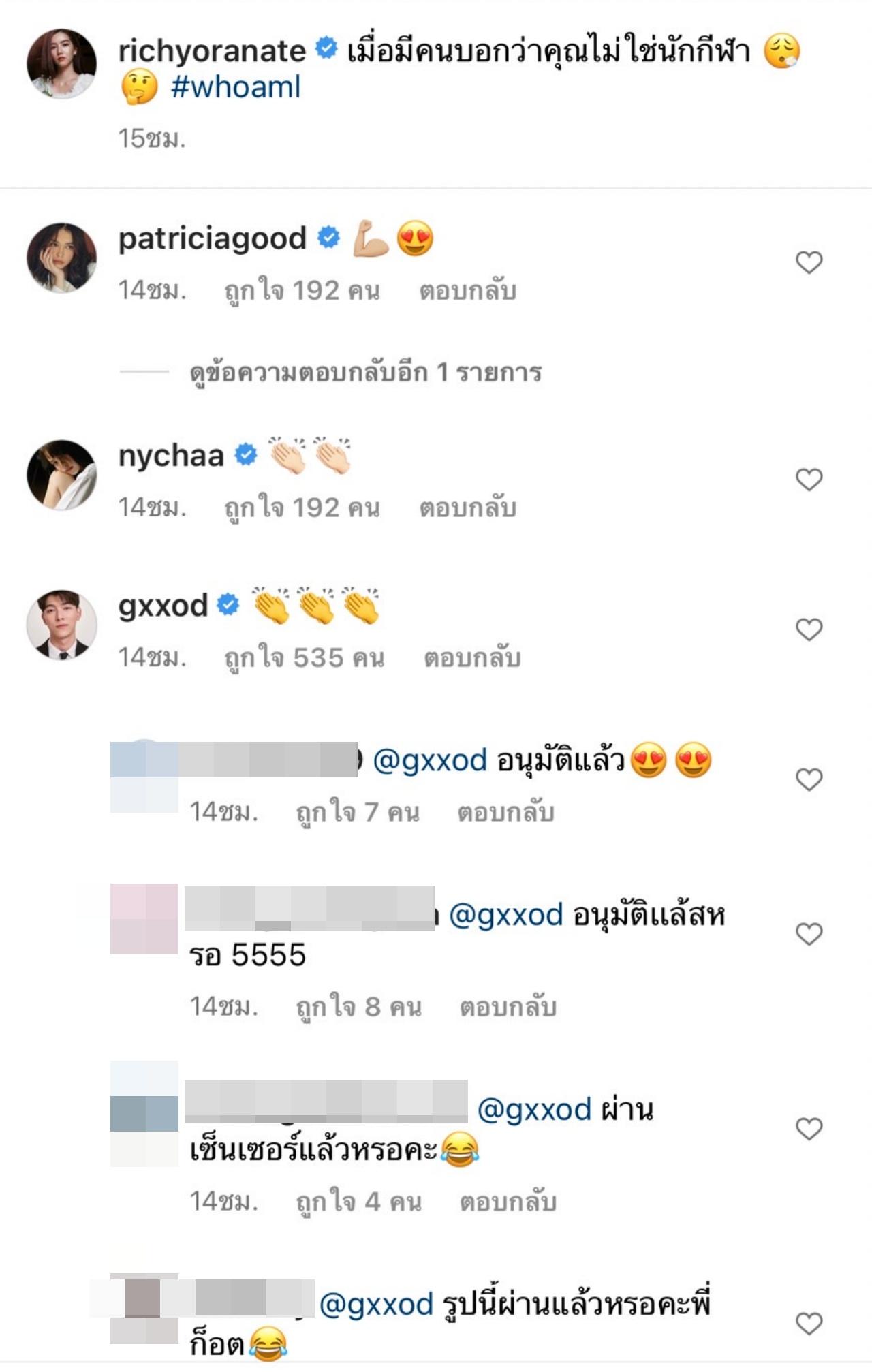Reply to the comment ending รอ 5555
The height and width of the screenshot is (1372, 872).
[x=508, y=1007]
